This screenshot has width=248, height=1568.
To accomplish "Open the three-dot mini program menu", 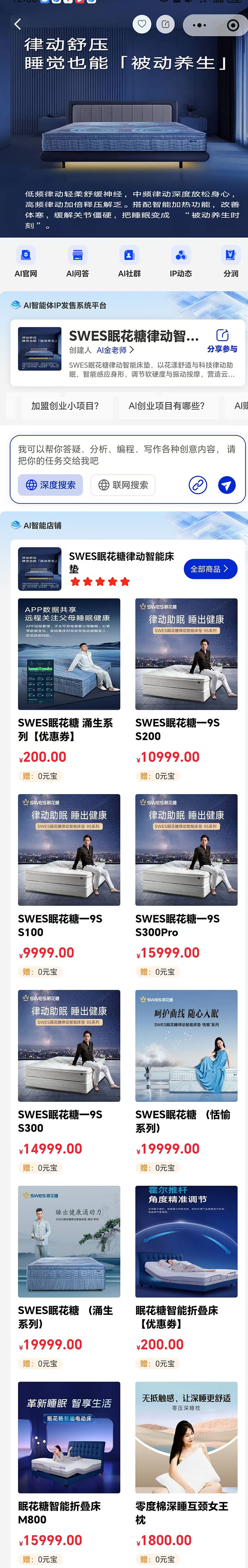I will tap(199, 25).
